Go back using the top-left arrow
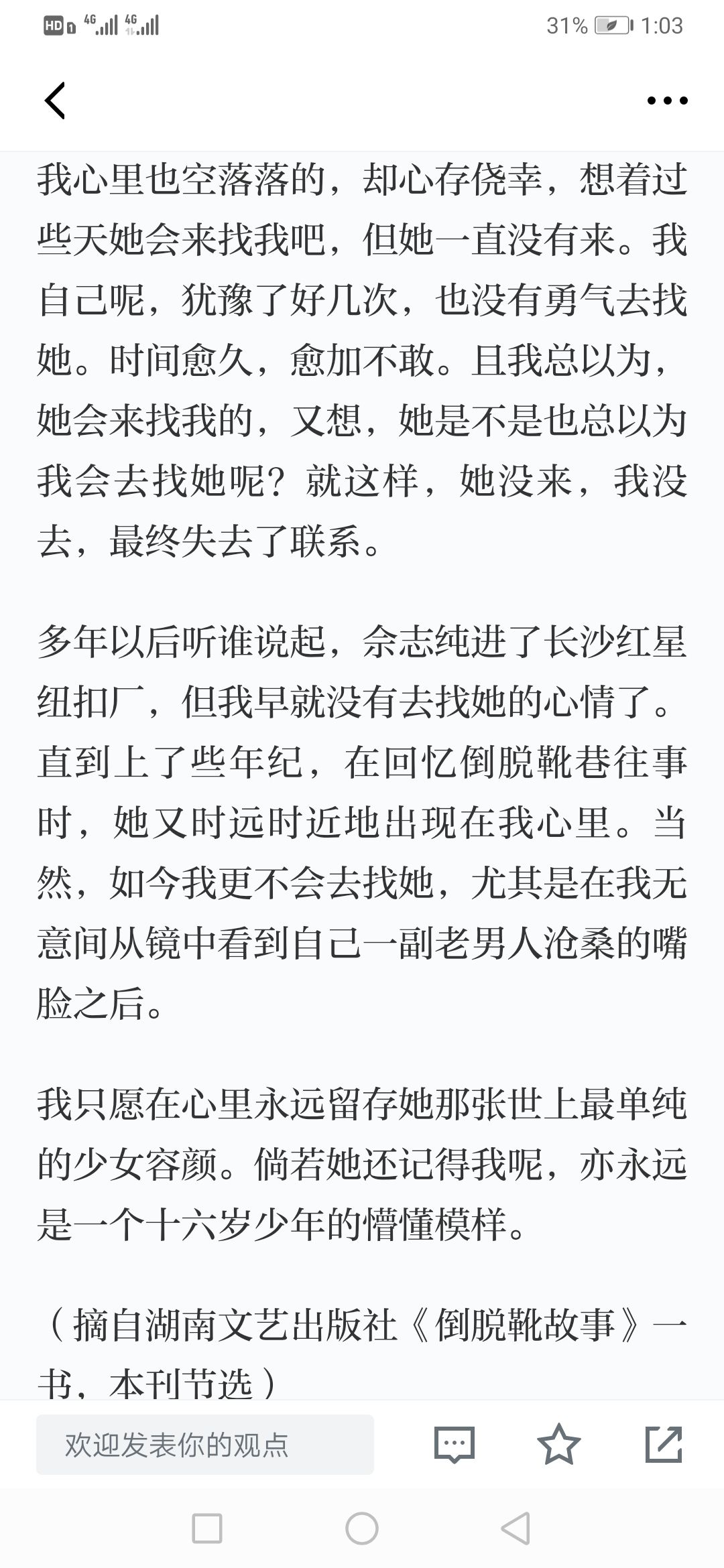The width and height of the screenshot is (724, 1568). pos(55,101)
